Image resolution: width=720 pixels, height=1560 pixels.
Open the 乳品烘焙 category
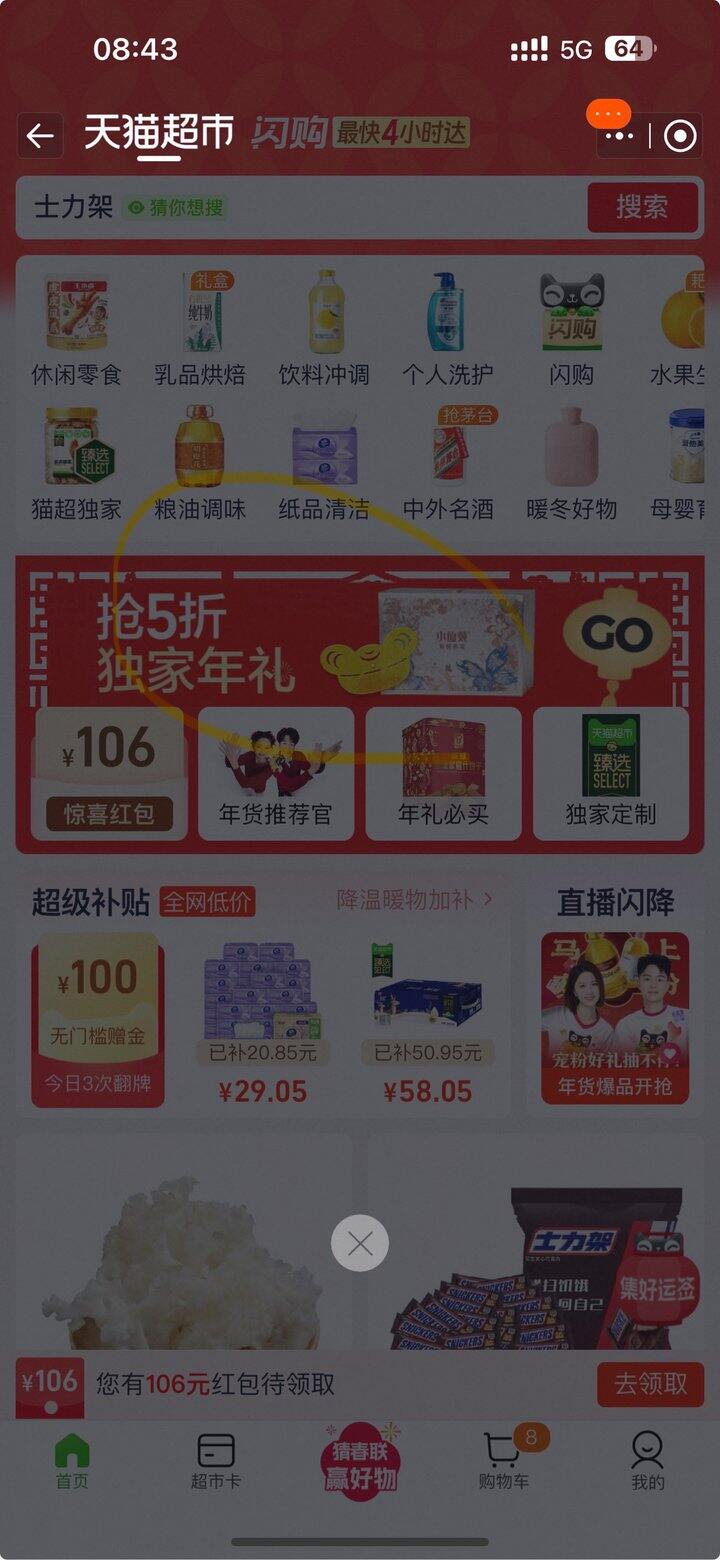(199, 330)
